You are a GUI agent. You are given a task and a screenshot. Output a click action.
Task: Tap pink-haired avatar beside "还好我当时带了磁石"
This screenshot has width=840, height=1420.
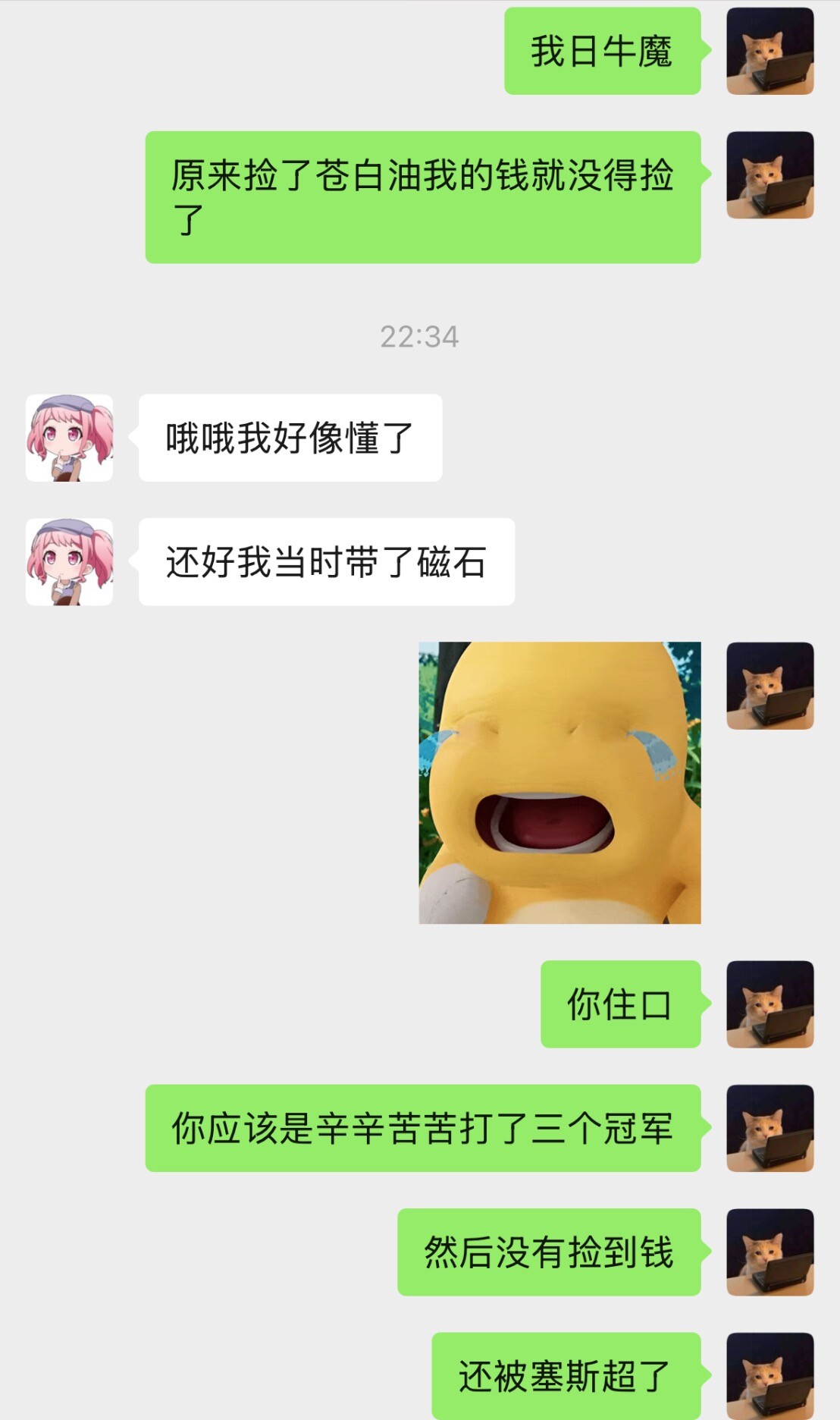point(69,562)
